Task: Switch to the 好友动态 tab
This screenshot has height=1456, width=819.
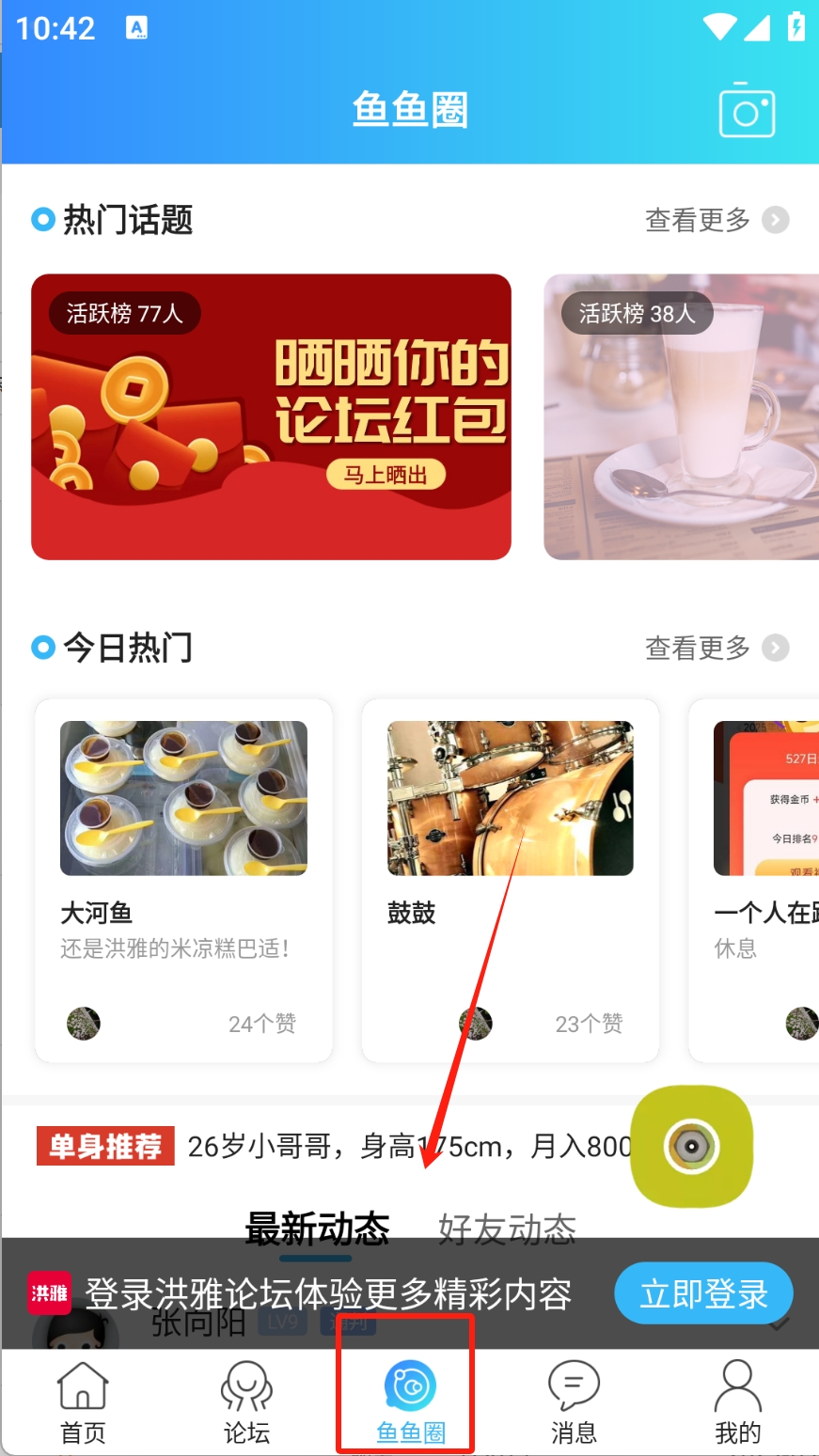Action: tap(507, 1228)
